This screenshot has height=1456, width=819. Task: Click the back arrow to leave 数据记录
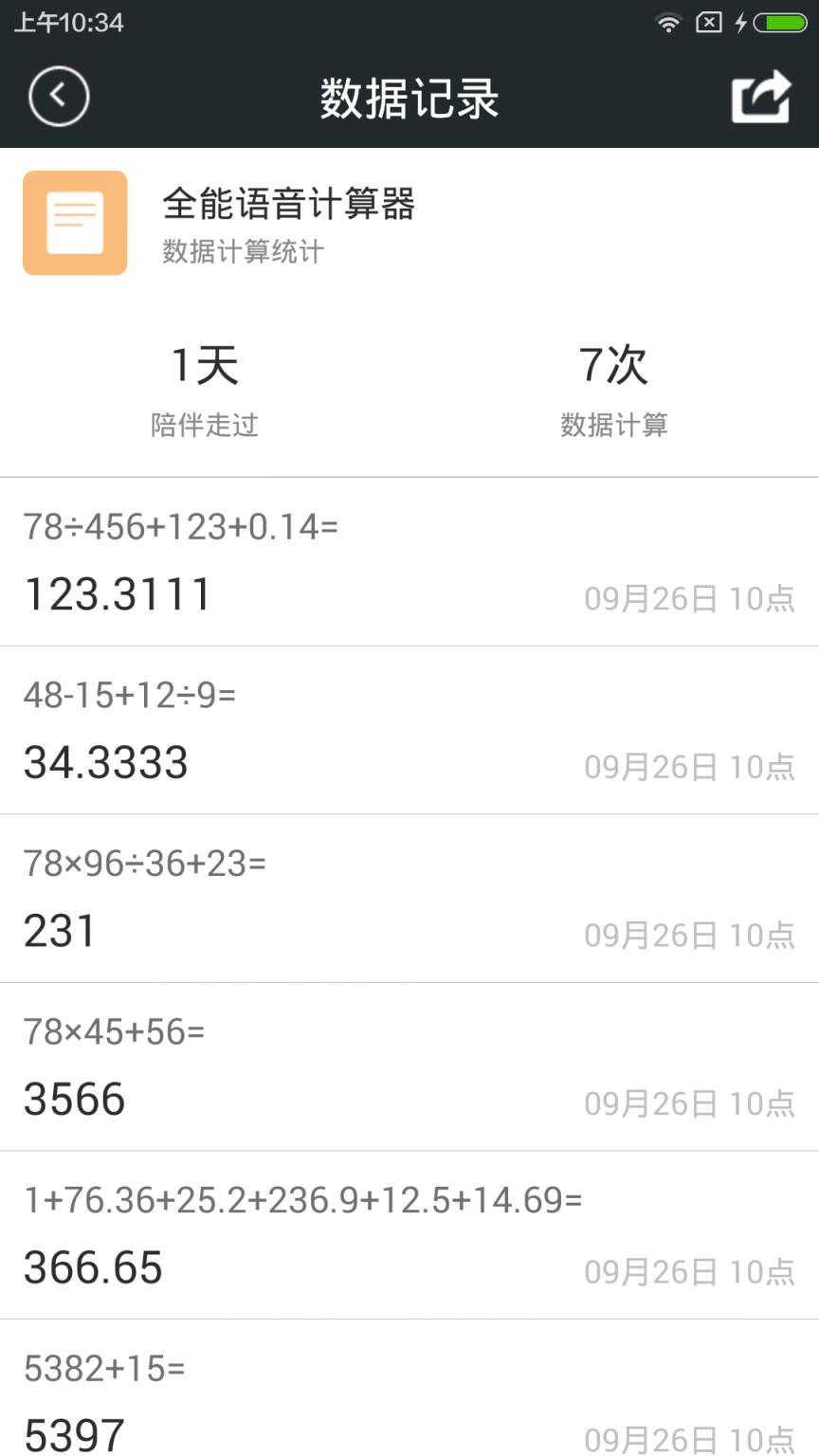tap(59, 97)
